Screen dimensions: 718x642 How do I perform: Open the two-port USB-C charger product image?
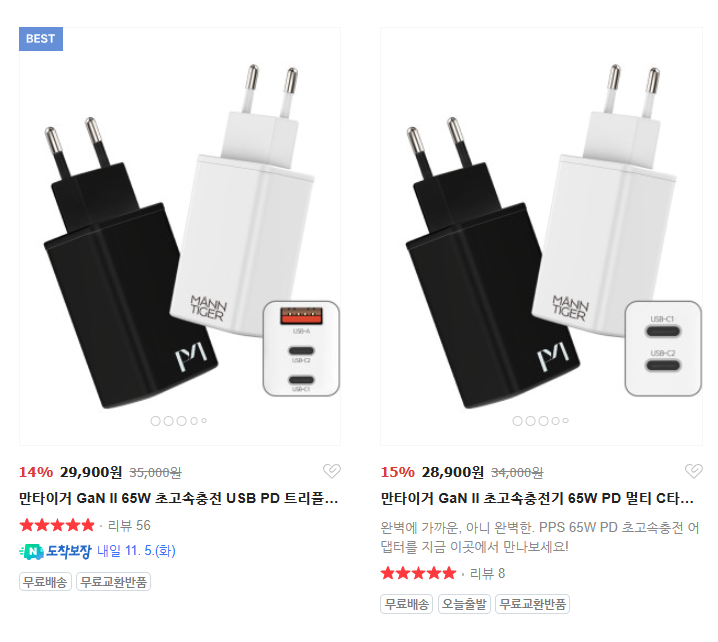tap(541, 230)
